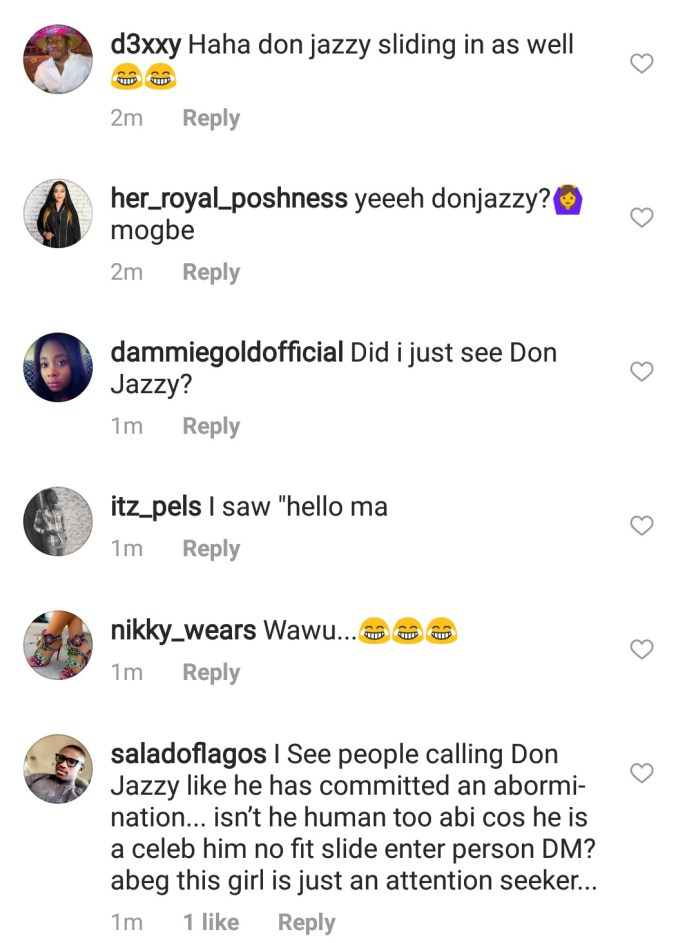696x943 pixels.
Task: Open itz_pels's profile picture
Action: coord(58,521)
